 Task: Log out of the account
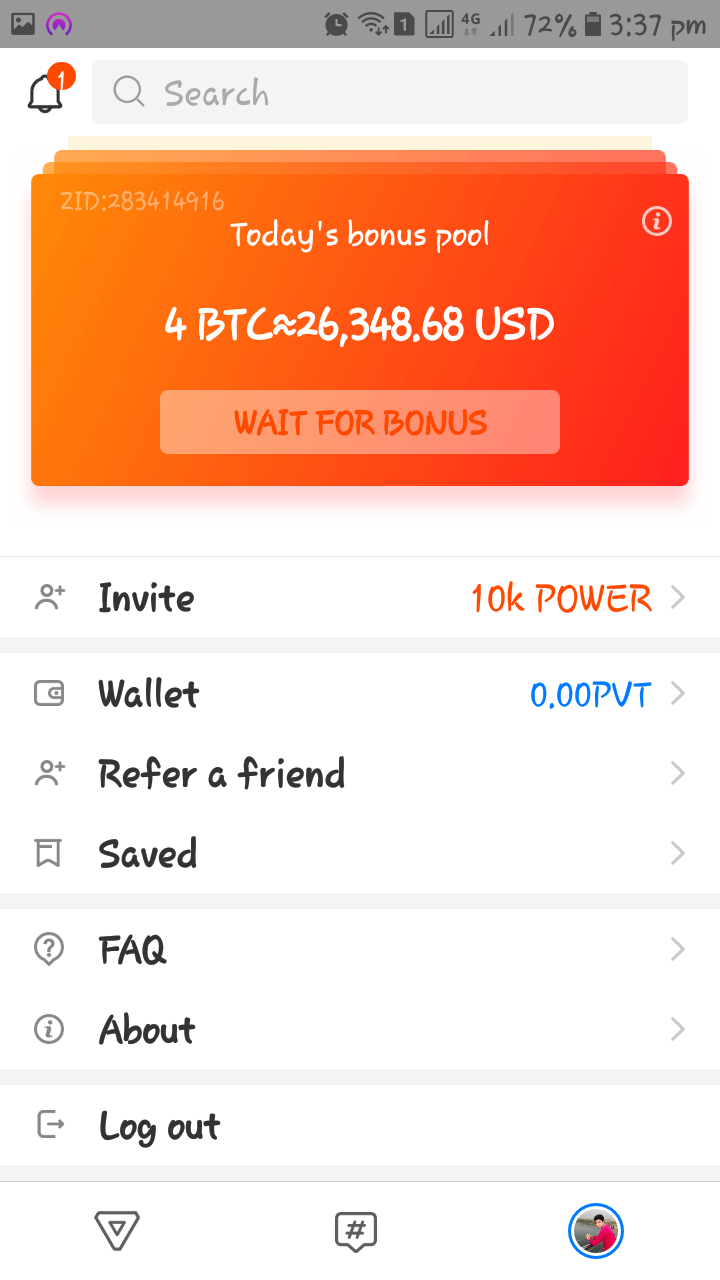[x=360, y=1126]
